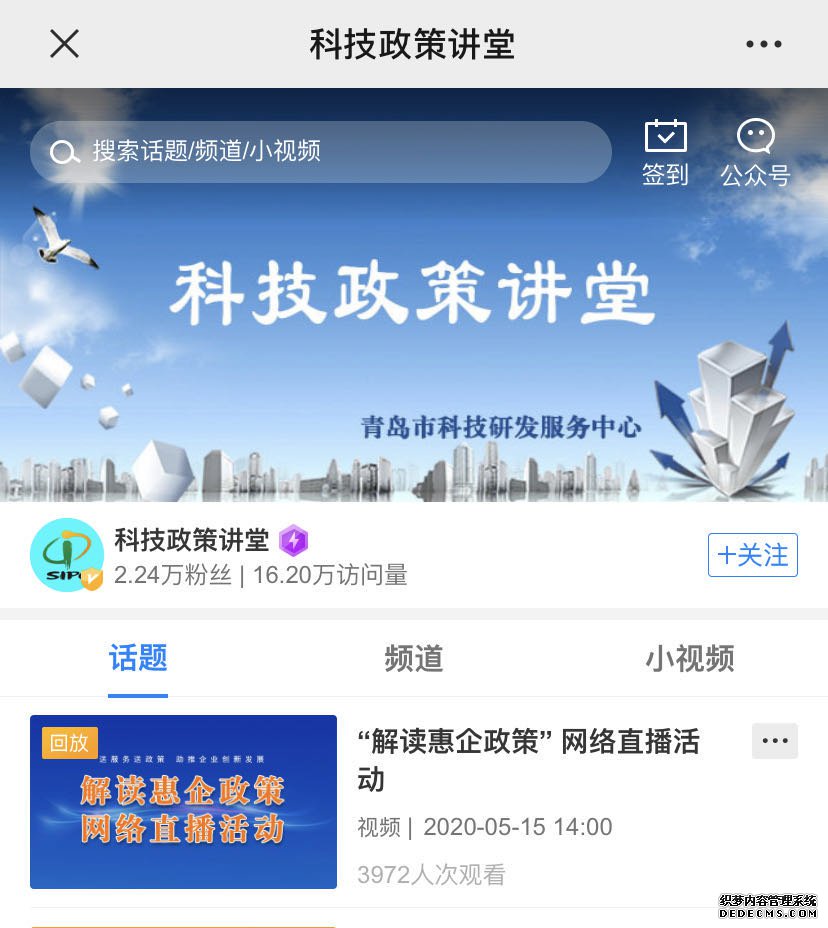
Task: Open options for "解读惠企政策" 网络直播活动
Action: [x=774, y=741]
